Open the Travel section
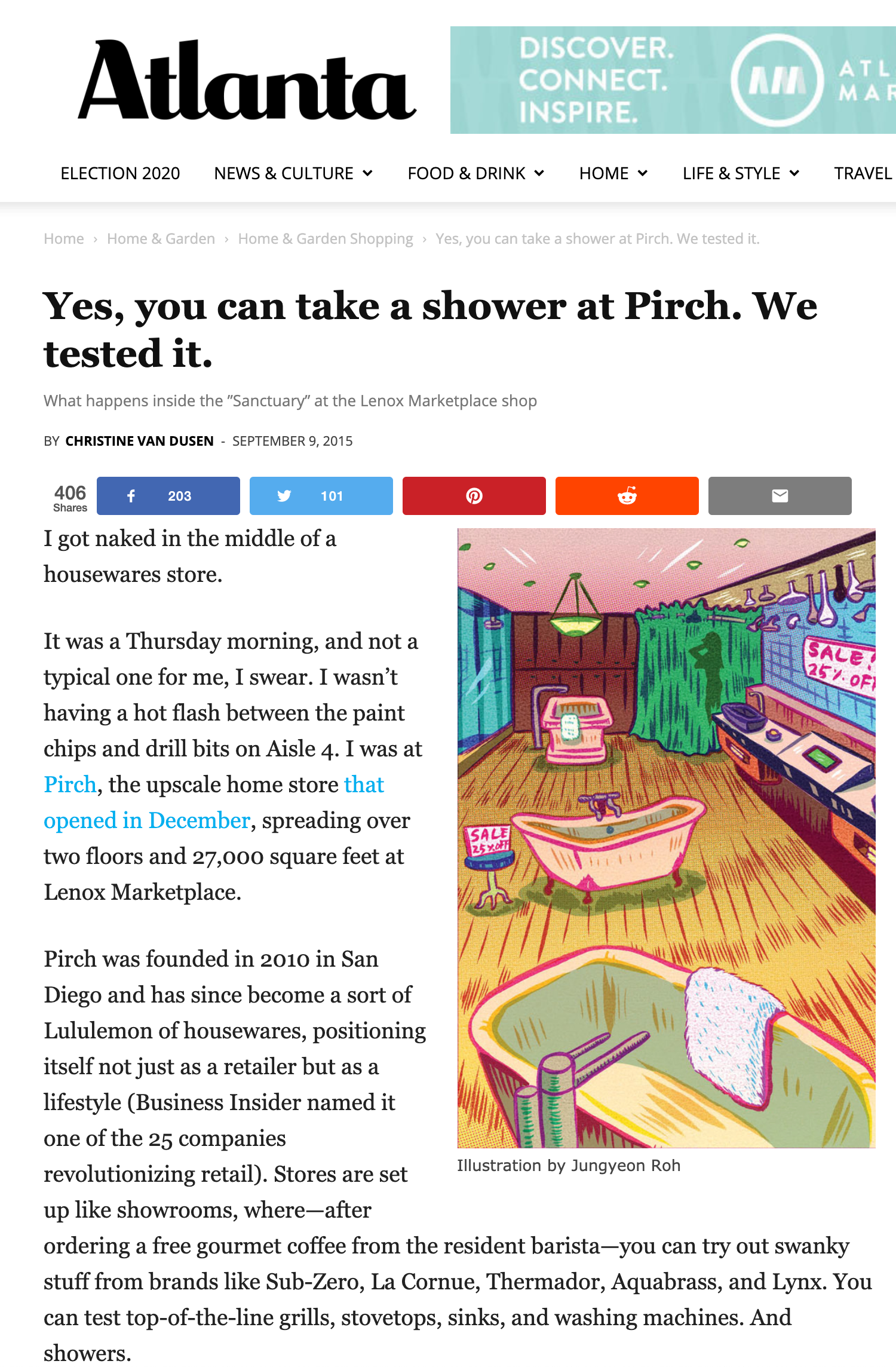 863,173
